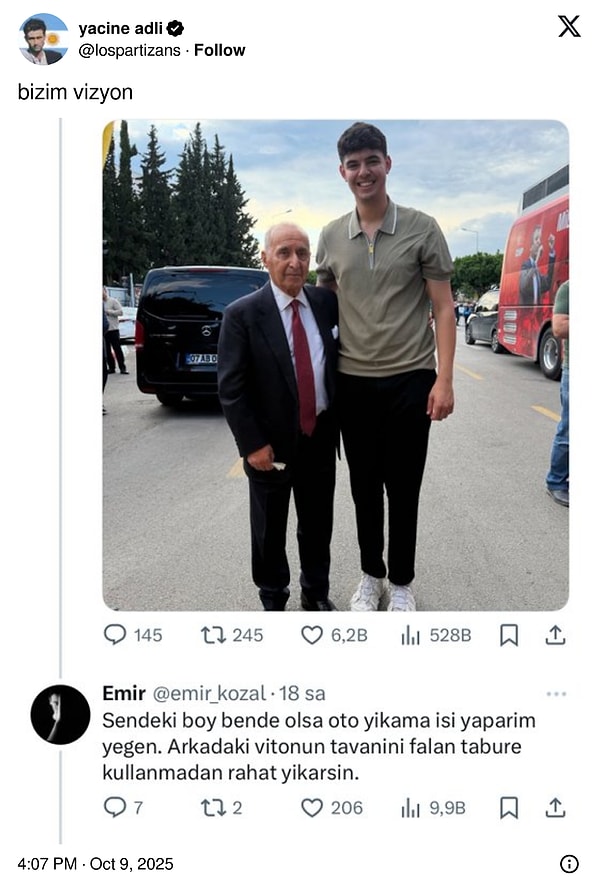Open yacine adli's profile picture
Screen dimensions: 600x894
click(43, 40)
